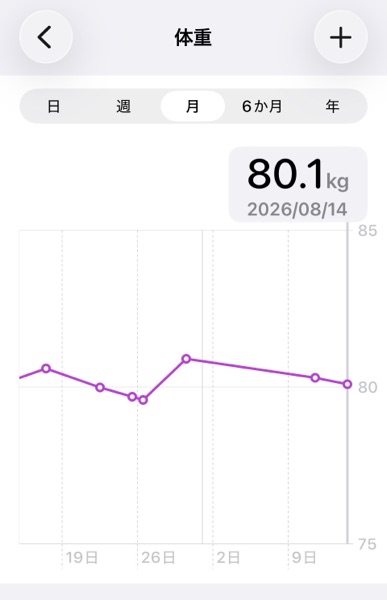
Task: Switch chart to 日 view
Action: coord(54,106)
